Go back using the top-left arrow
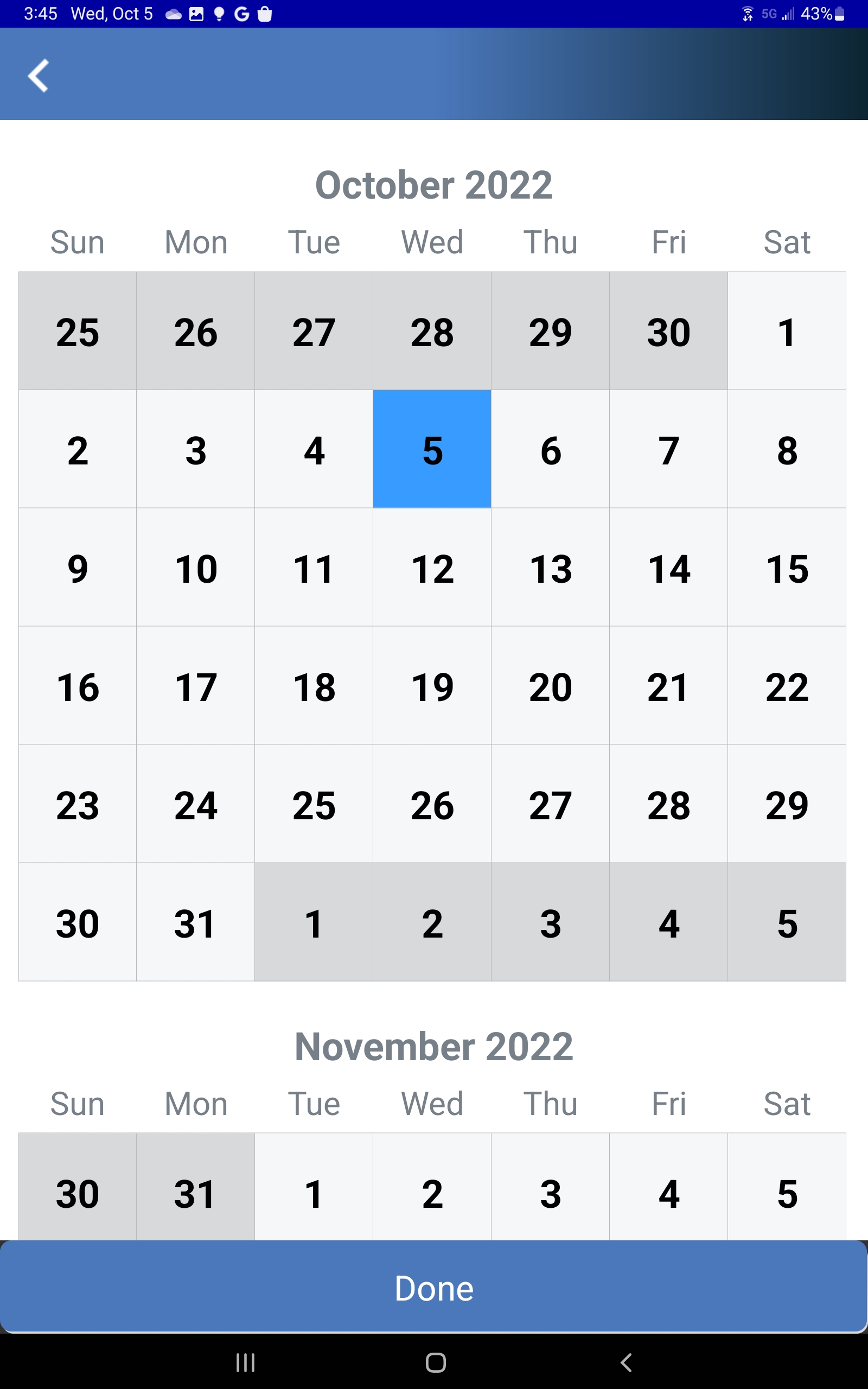 point(39,75)
